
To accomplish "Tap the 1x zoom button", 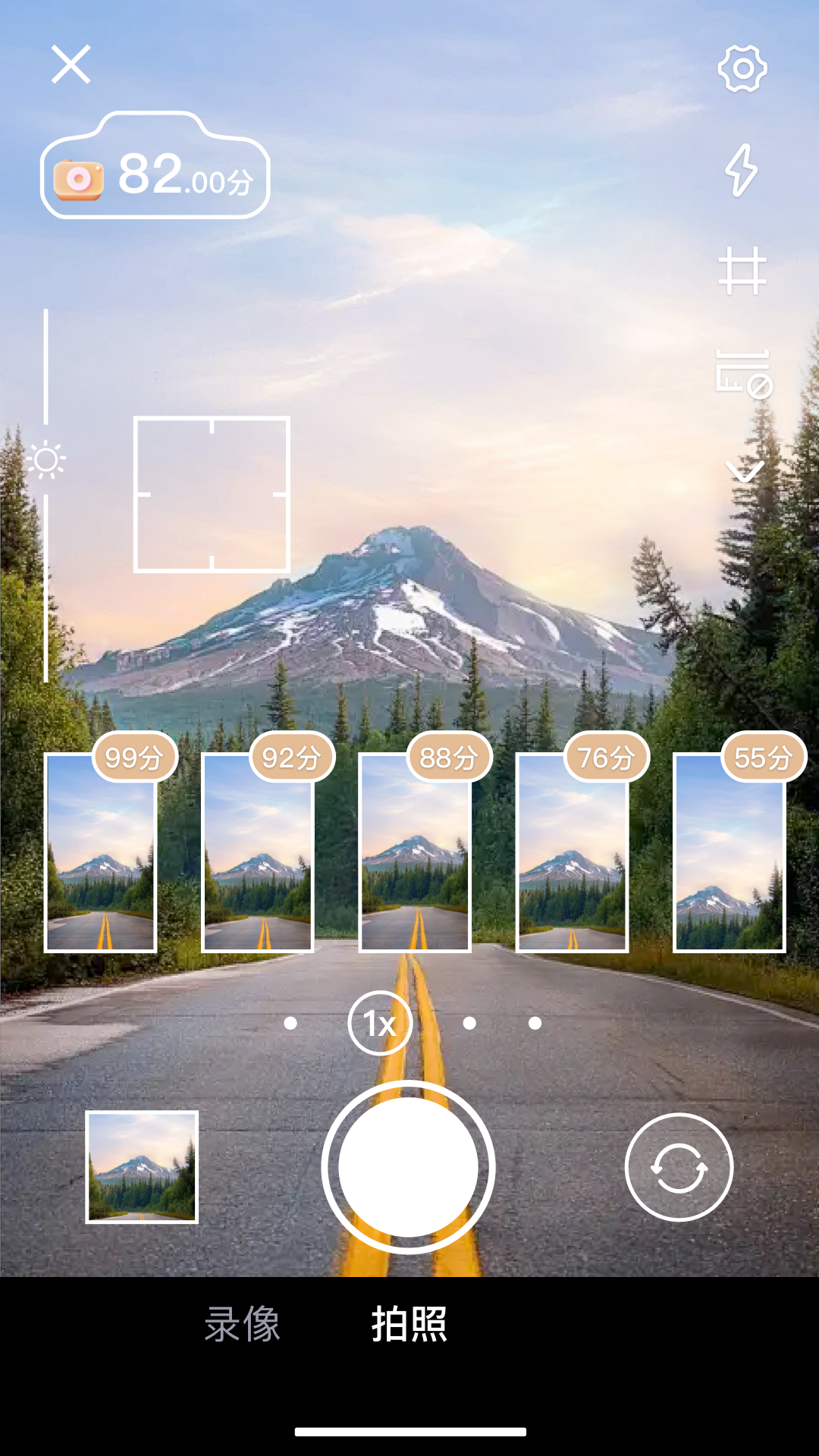I will tap(380, 1023).
